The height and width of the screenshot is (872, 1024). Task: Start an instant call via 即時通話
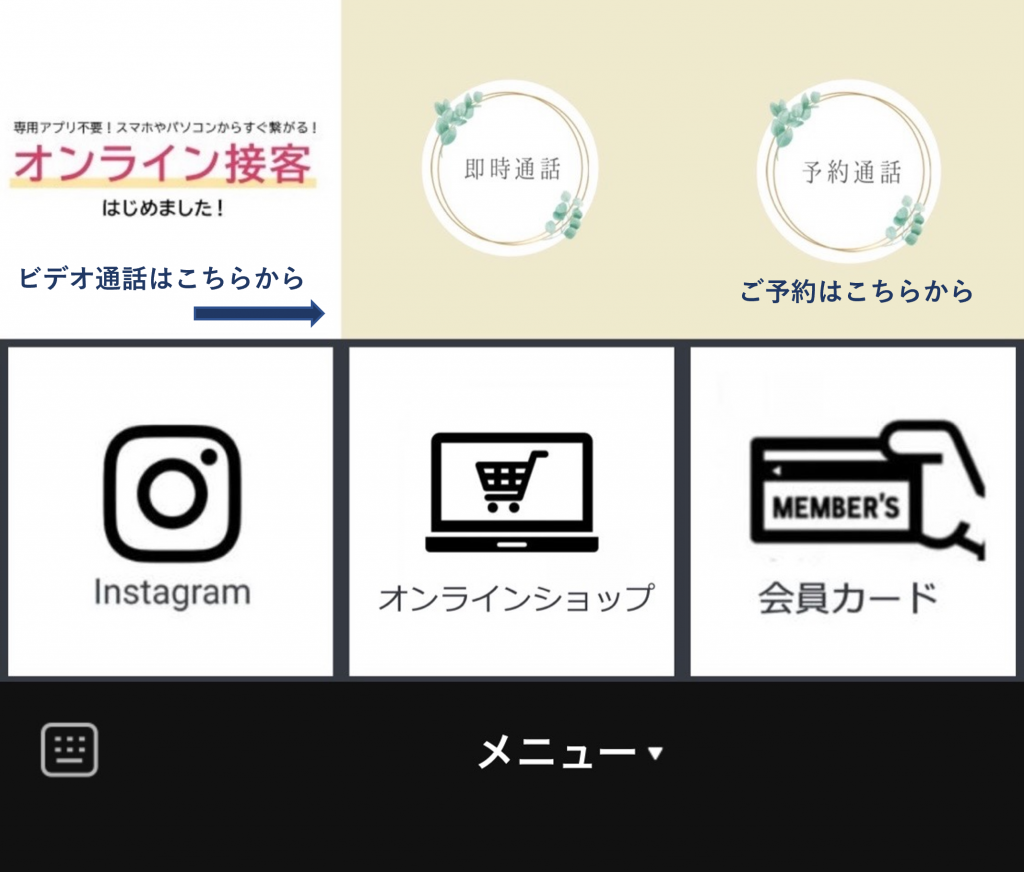(511, 169)
